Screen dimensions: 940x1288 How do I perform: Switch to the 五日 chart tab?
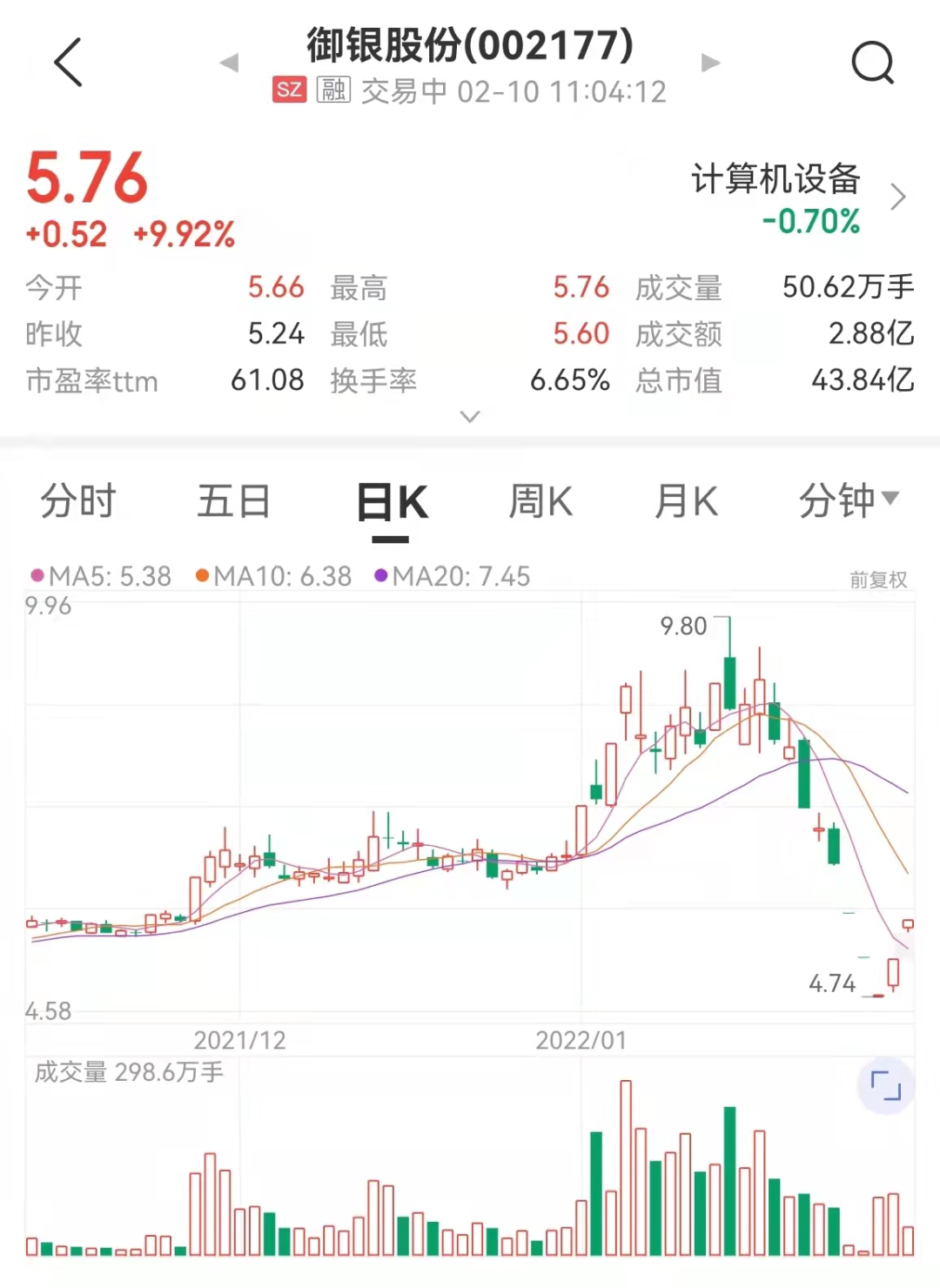[x=233, y=502]
